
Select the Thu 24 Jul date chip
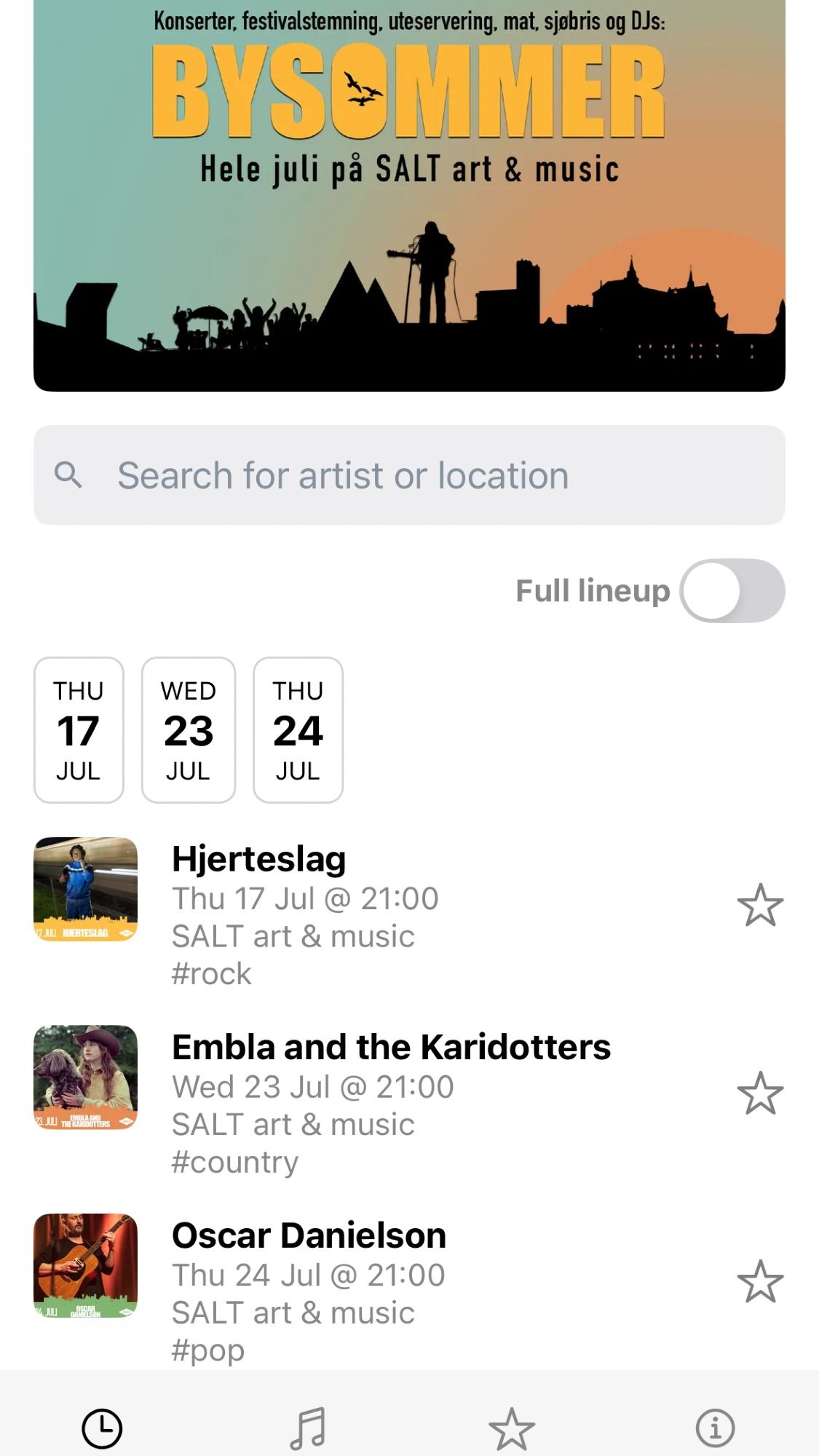[298, 730]
